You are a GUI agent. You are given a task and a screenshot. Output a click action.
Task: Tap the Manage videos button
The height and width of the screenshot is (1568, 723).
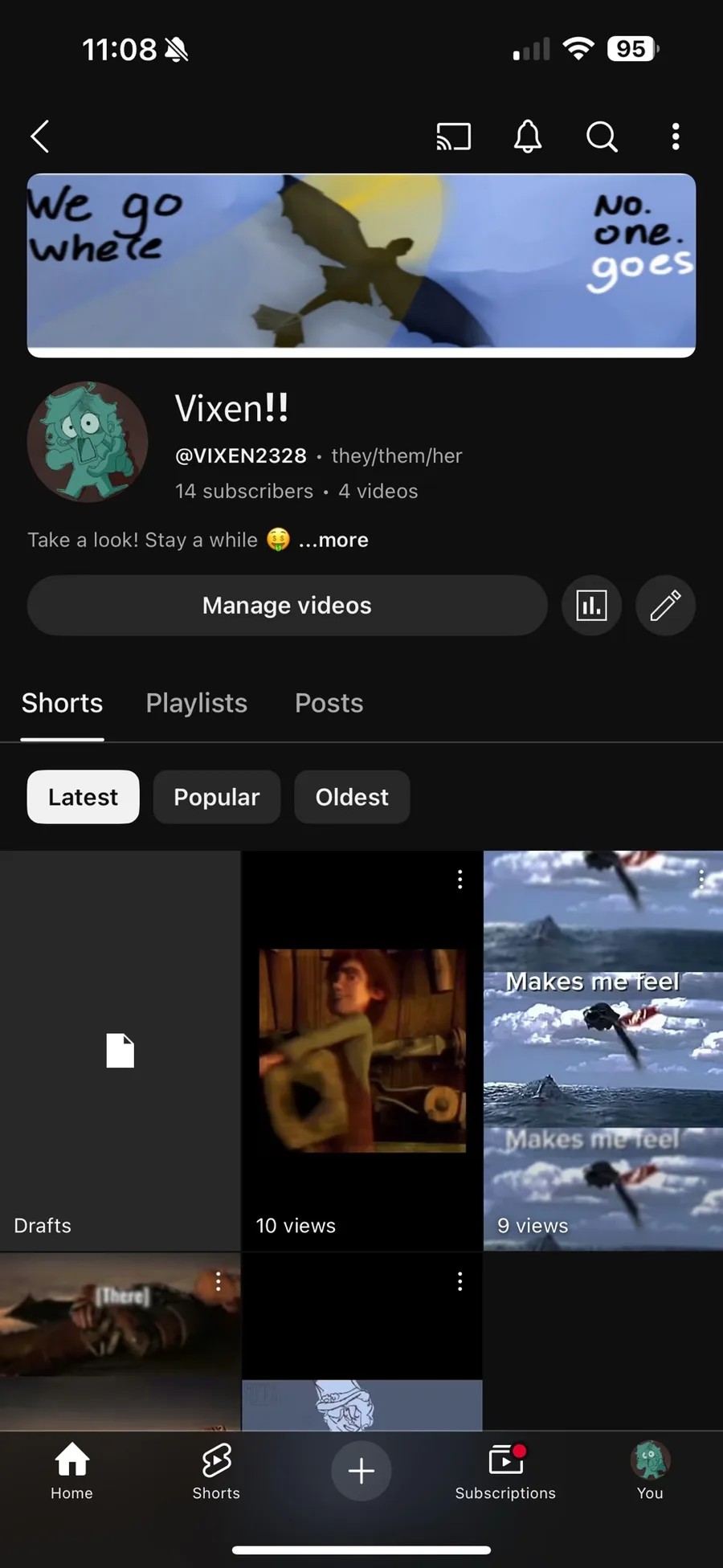coord(287,606)
